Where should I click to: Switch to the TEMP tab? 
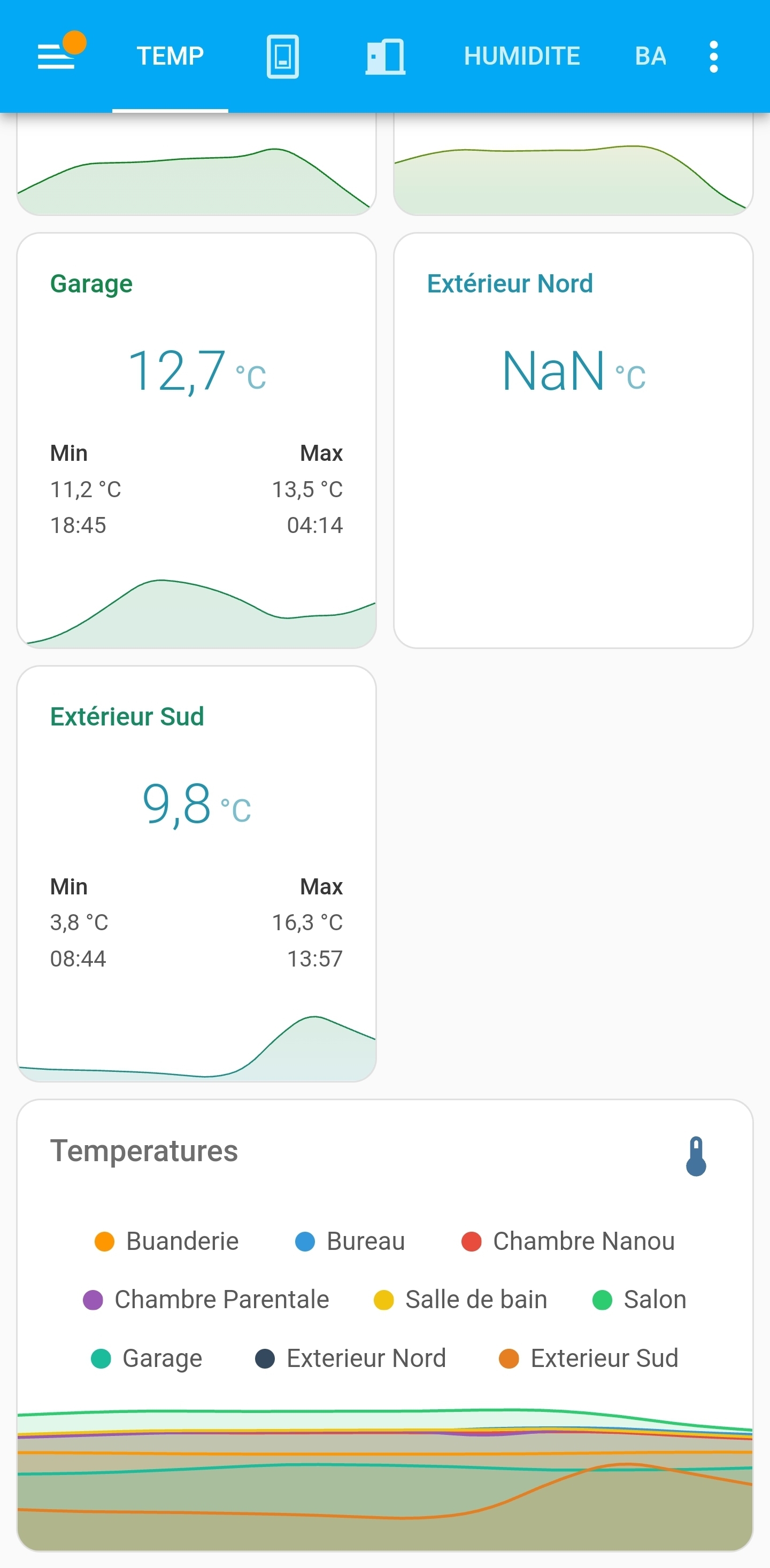click(170, 56)
